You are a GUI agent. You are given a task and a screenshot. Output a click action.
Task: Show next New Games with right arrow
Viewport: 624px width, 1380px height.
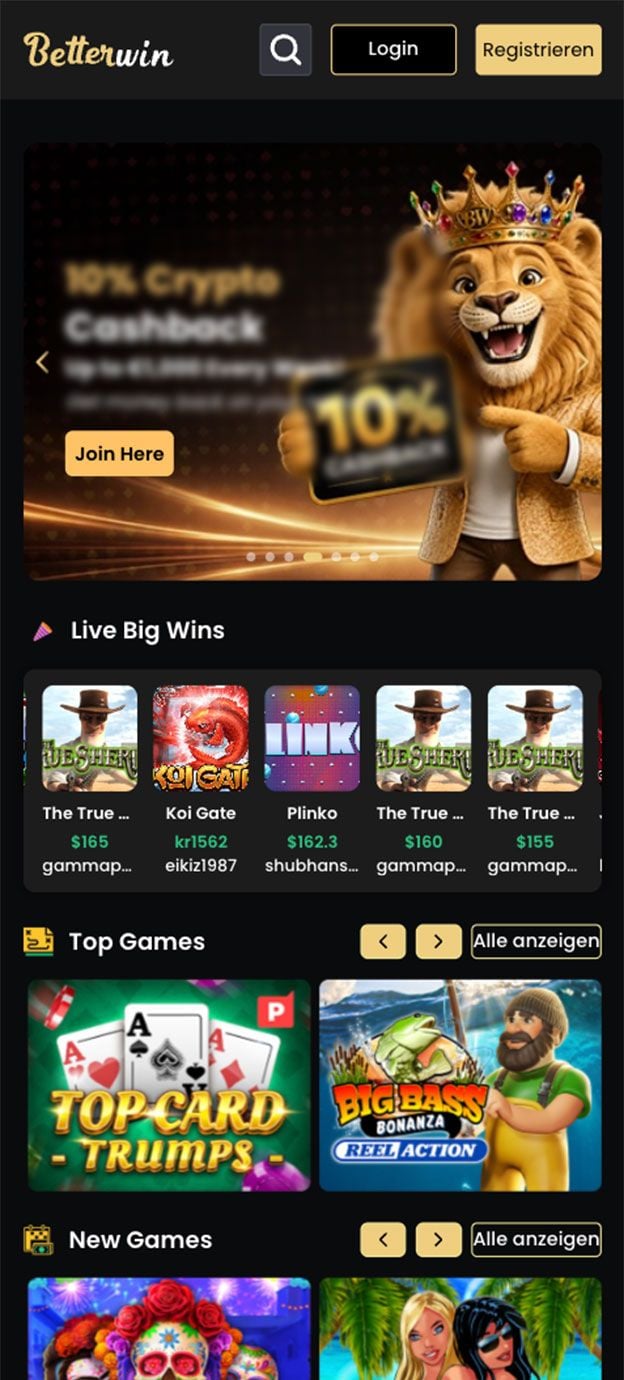pyautogui.click(x=438, y=1240)
